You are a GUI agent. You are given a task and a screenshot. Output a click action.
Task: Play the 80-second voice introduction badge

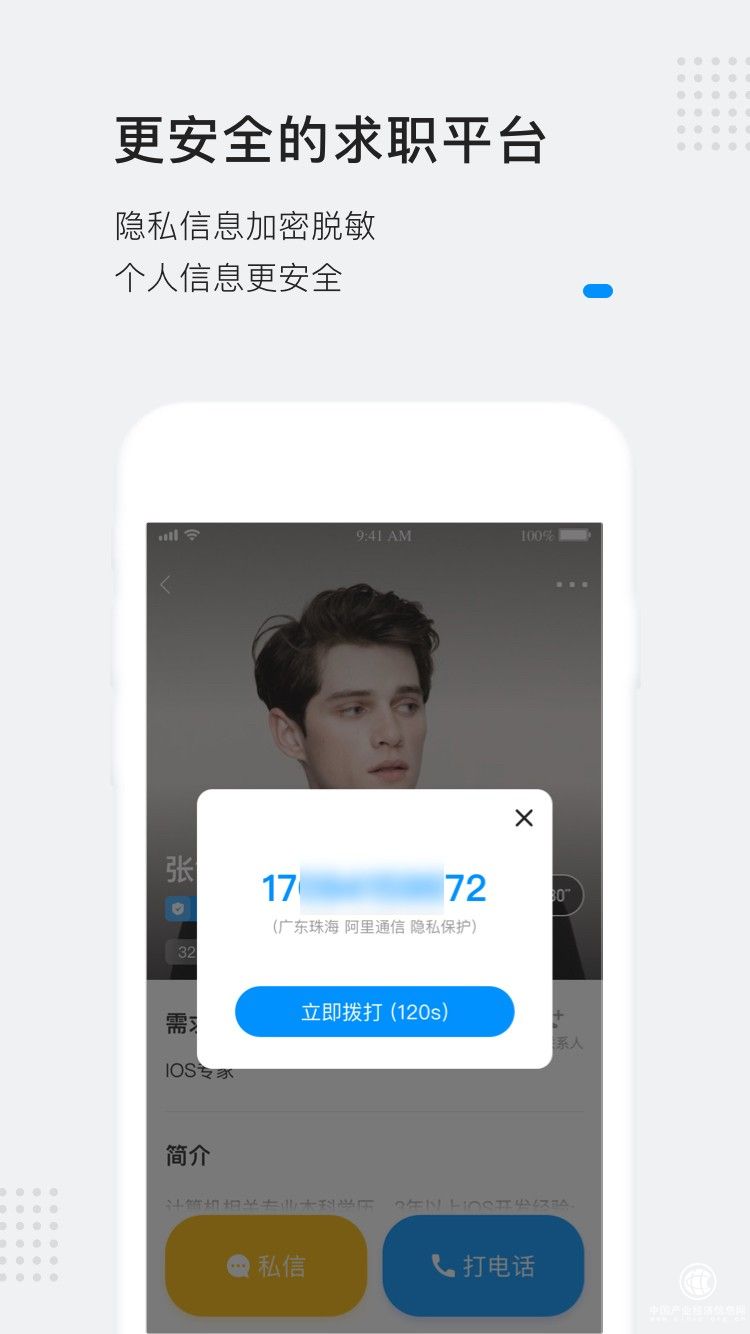560,896
